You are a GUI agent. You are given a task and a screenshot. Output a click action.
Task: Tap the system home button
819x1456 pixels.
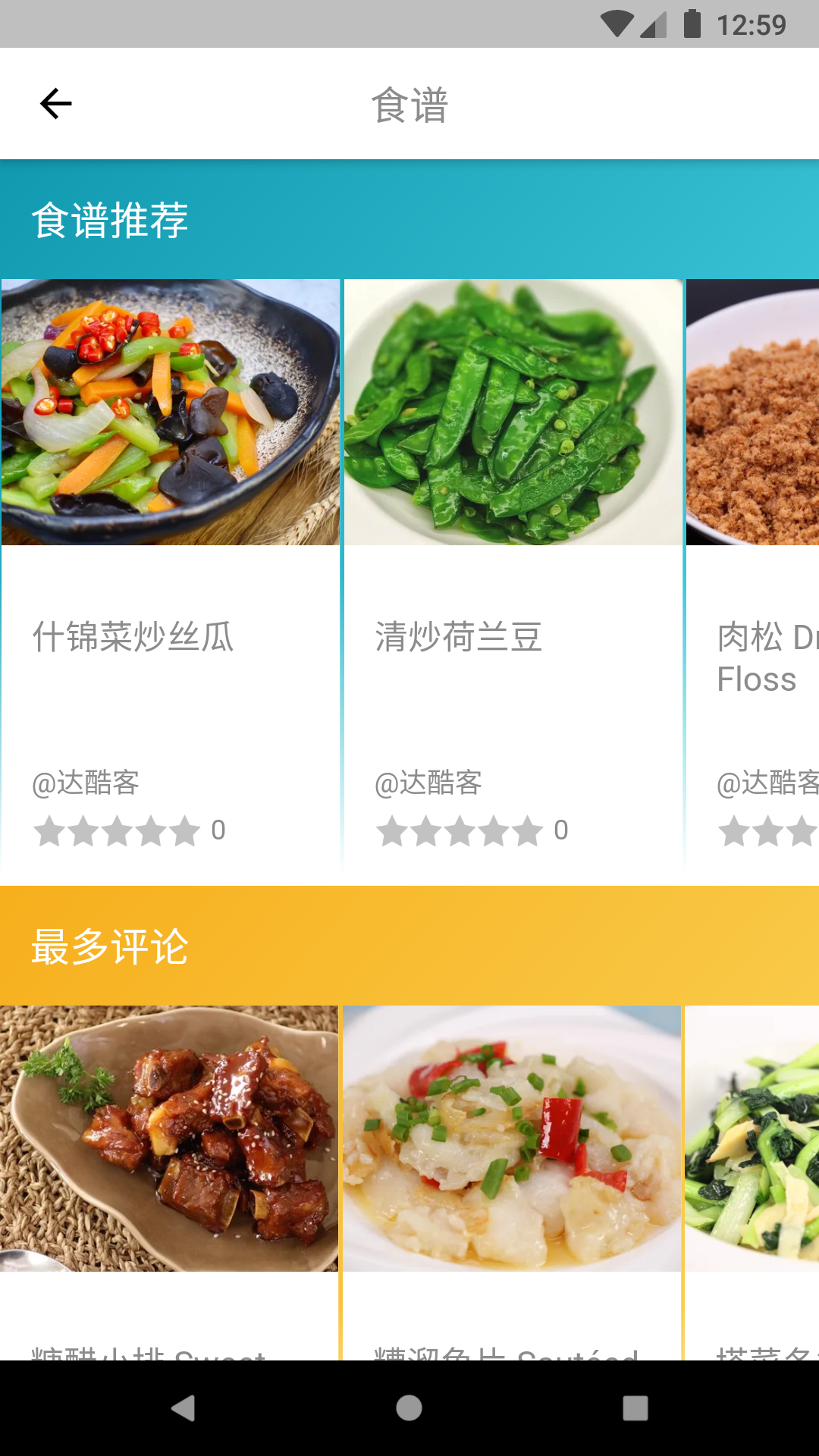coord(409,1408)
